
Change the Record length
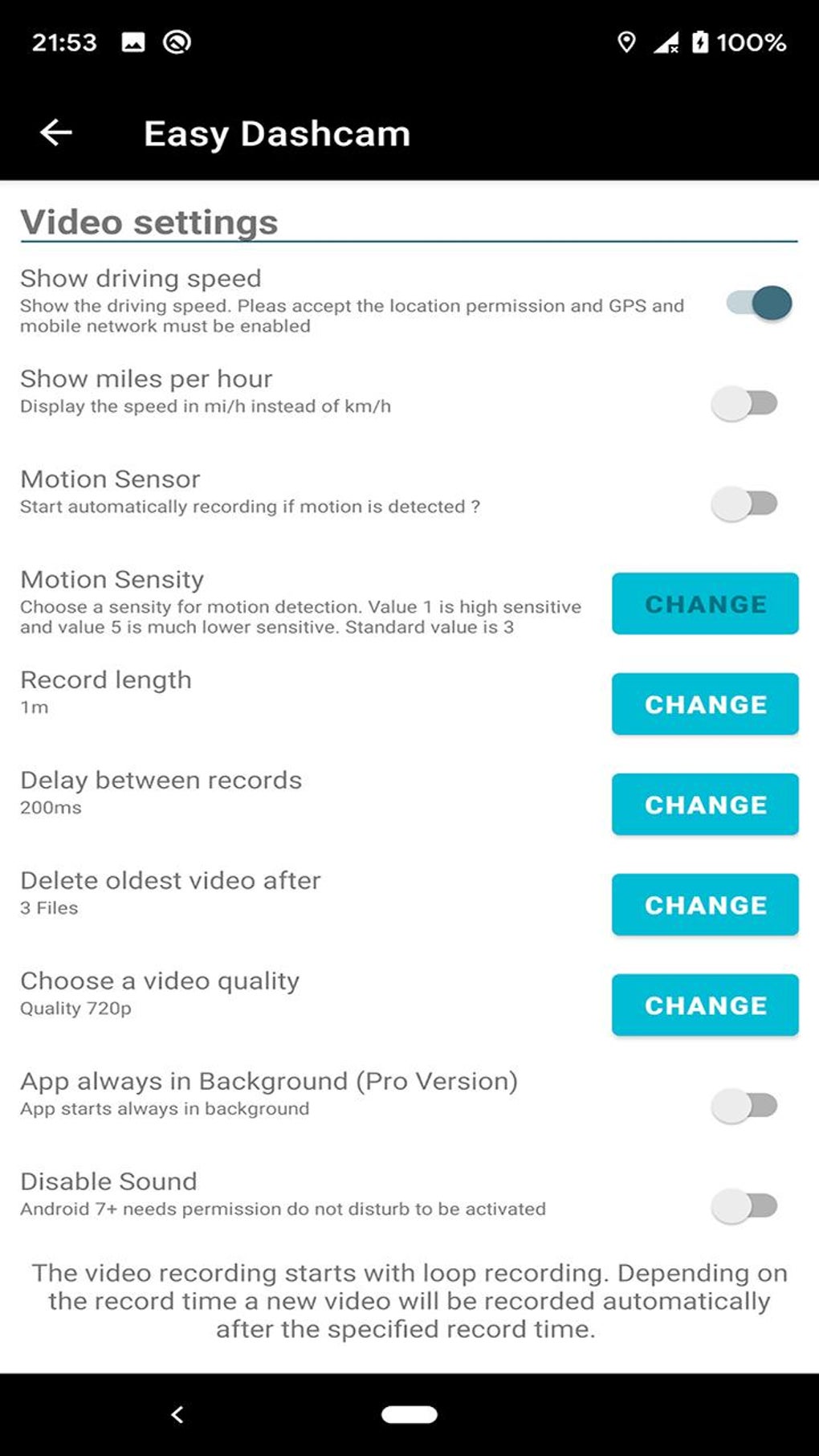(x=705, y=704)
